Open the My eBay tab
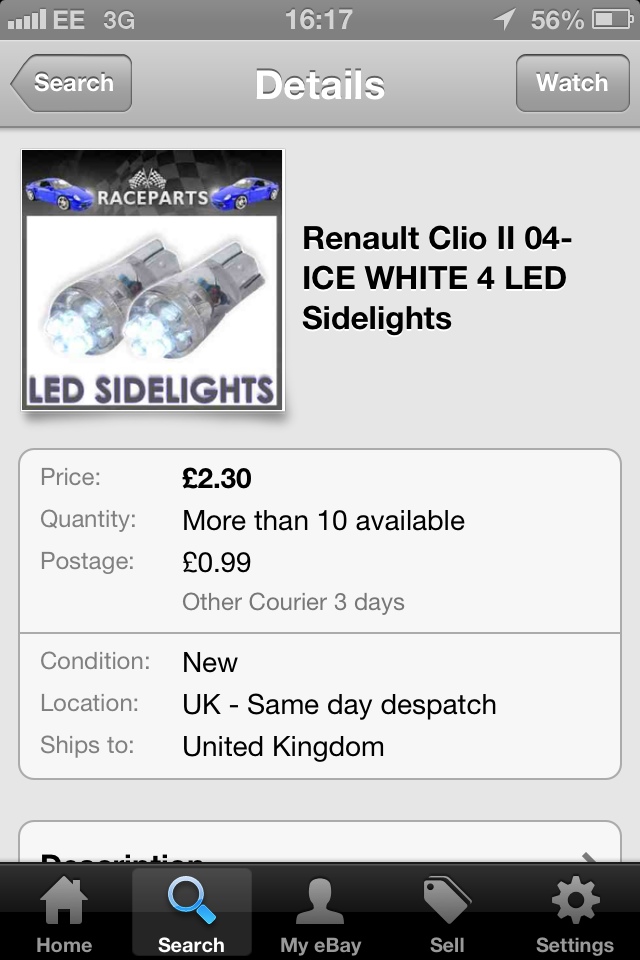Viewport: 640px width, 960px height. click(320, 912)
